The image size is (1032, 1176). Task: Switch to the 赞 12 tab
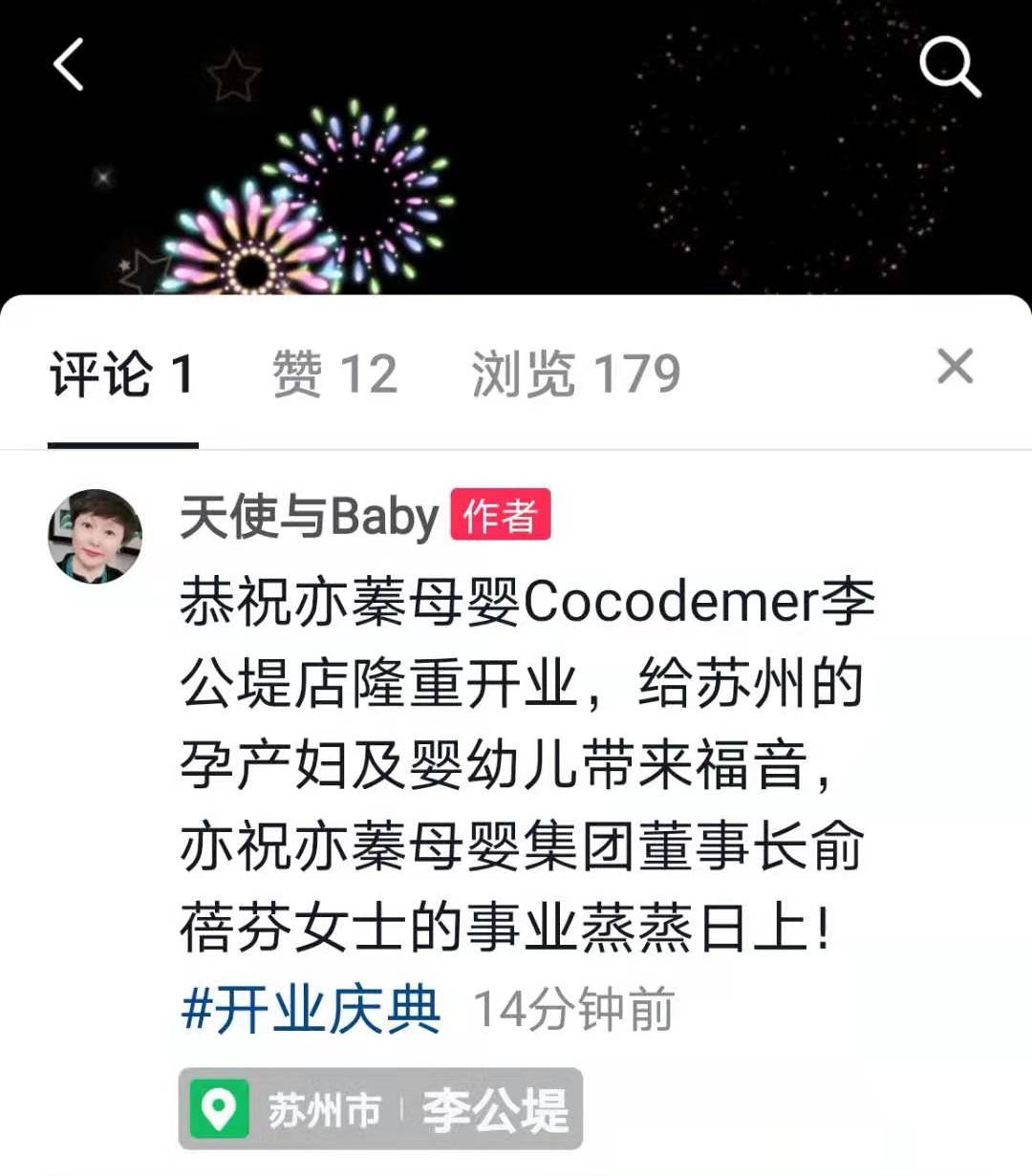(334, 374)
